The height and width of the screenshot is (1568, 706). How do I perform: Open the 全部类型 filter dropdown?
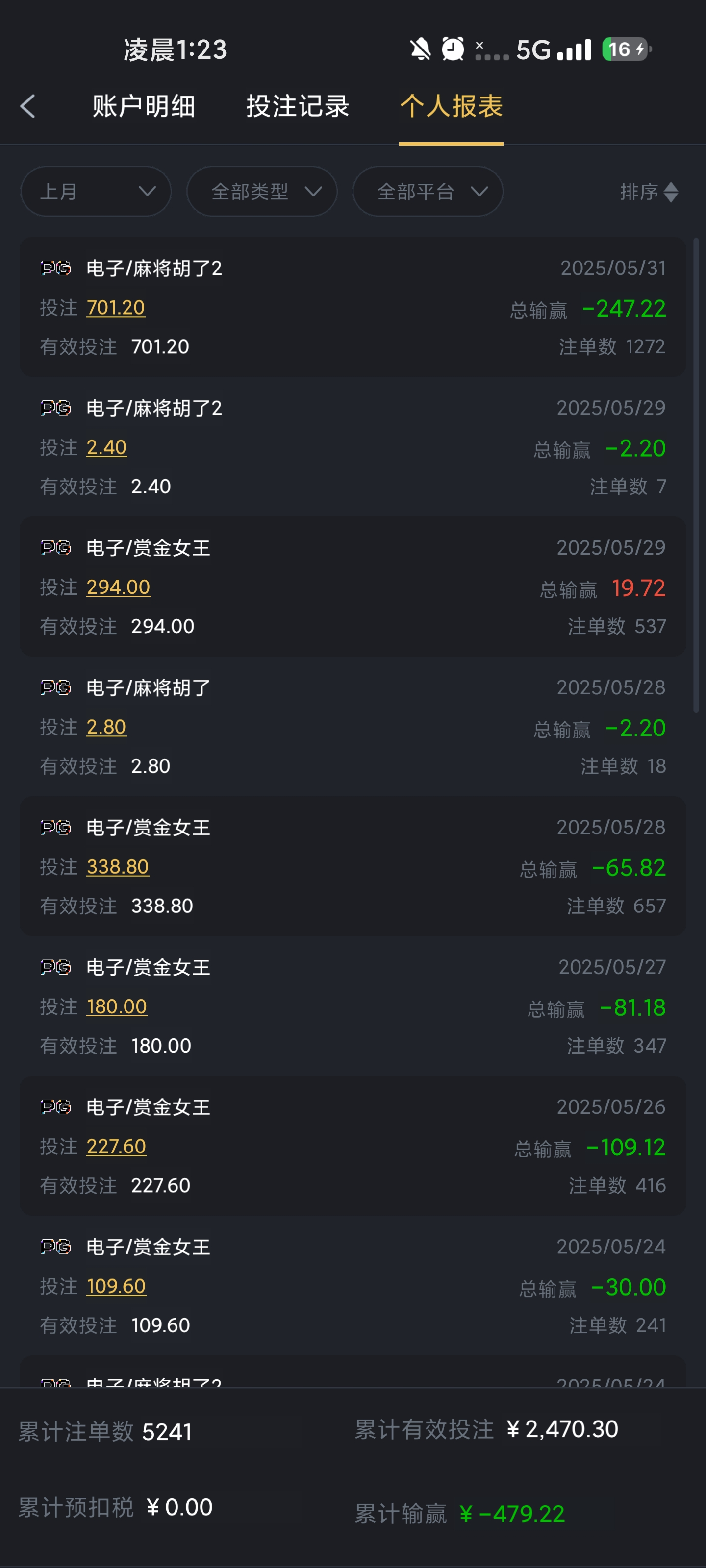(x=261, y=192)
